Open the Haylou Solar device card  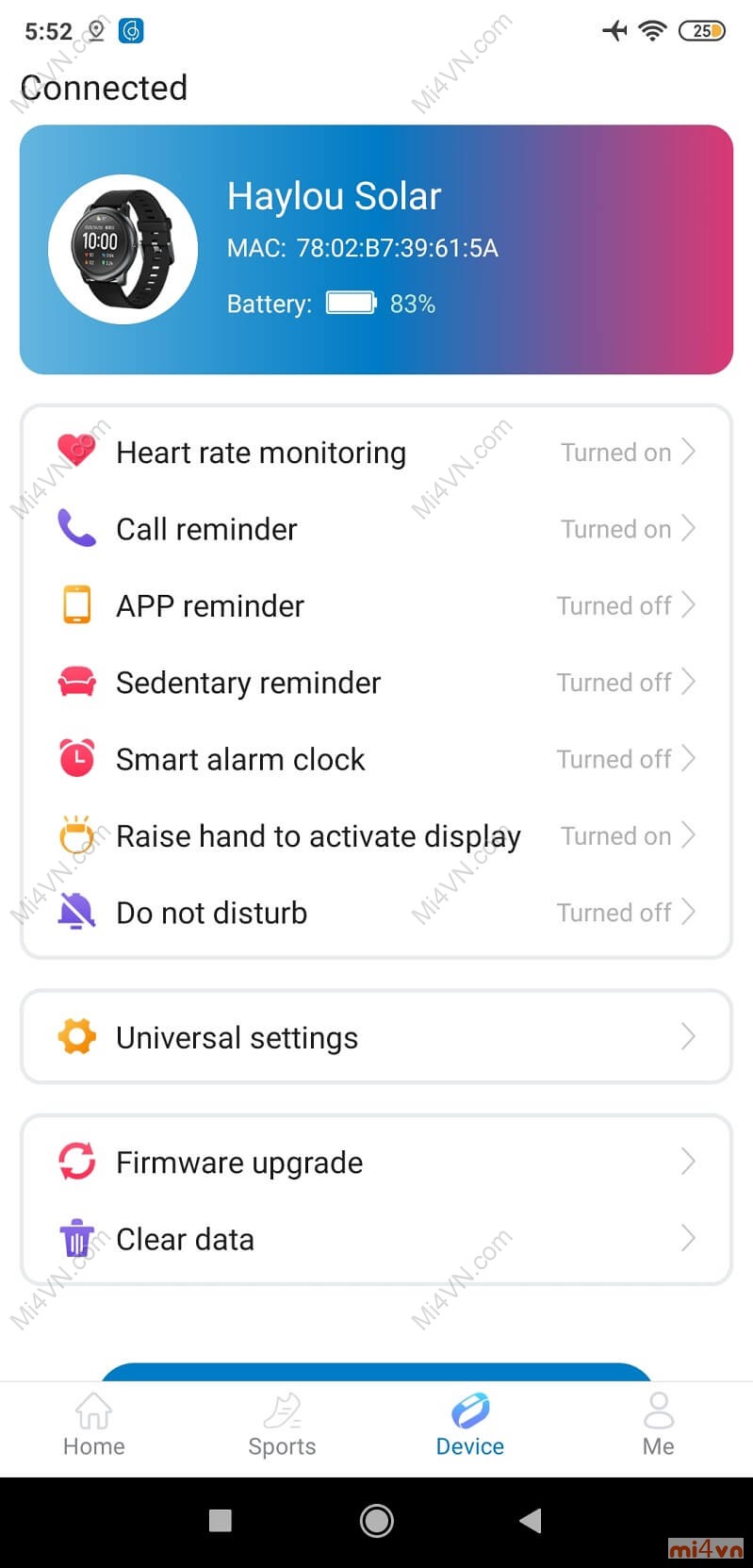pyautogui.click(x=375, y=250)
